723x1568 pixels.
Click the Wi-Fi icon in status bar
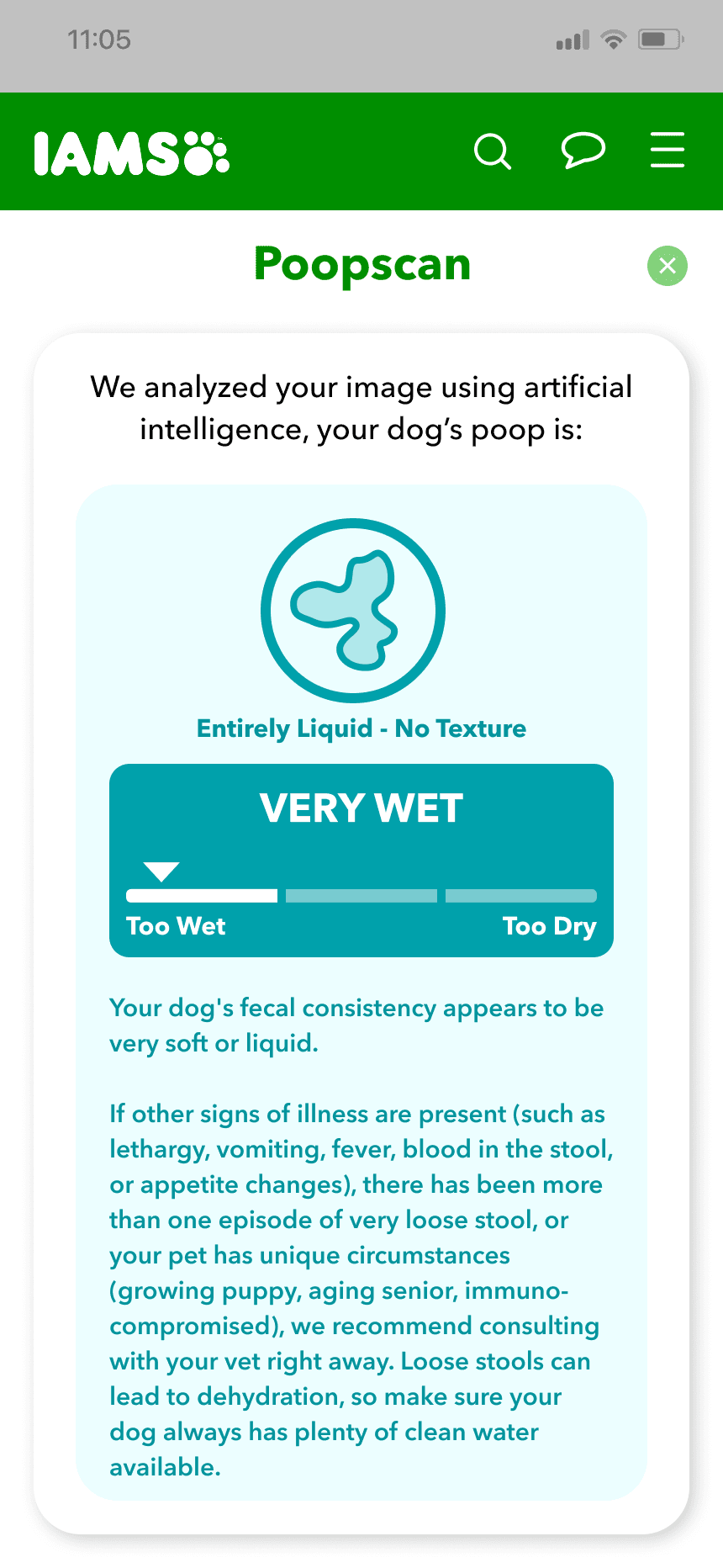[615, 39]
